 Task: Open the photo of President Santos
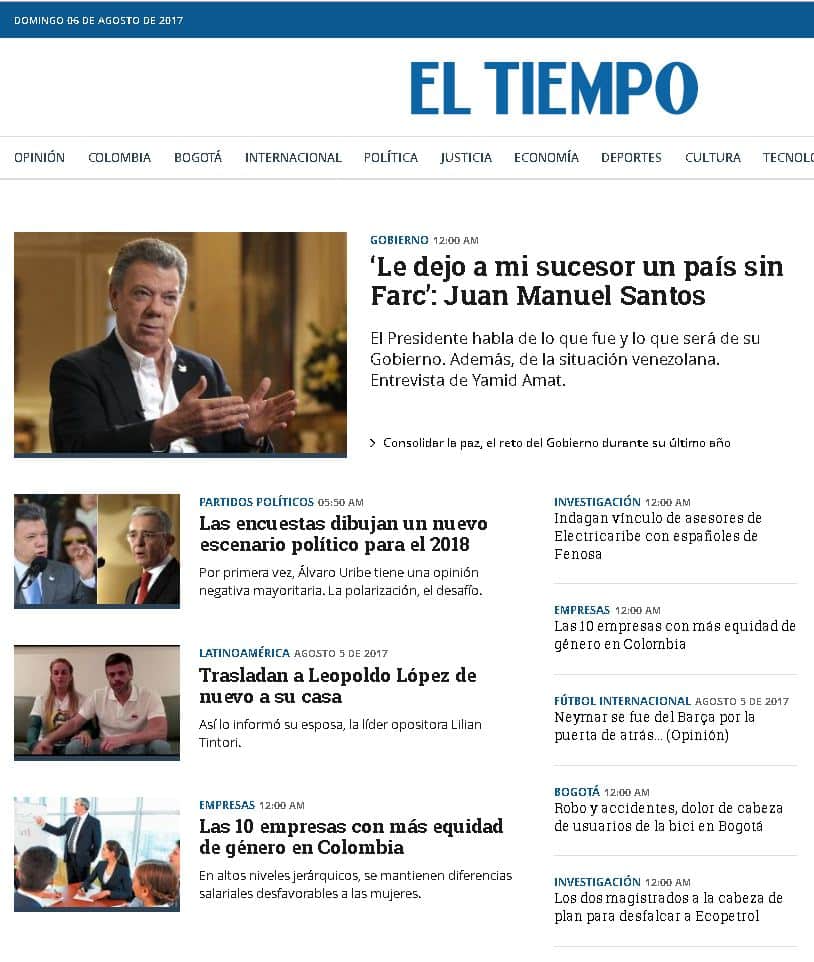click(180, 344)
